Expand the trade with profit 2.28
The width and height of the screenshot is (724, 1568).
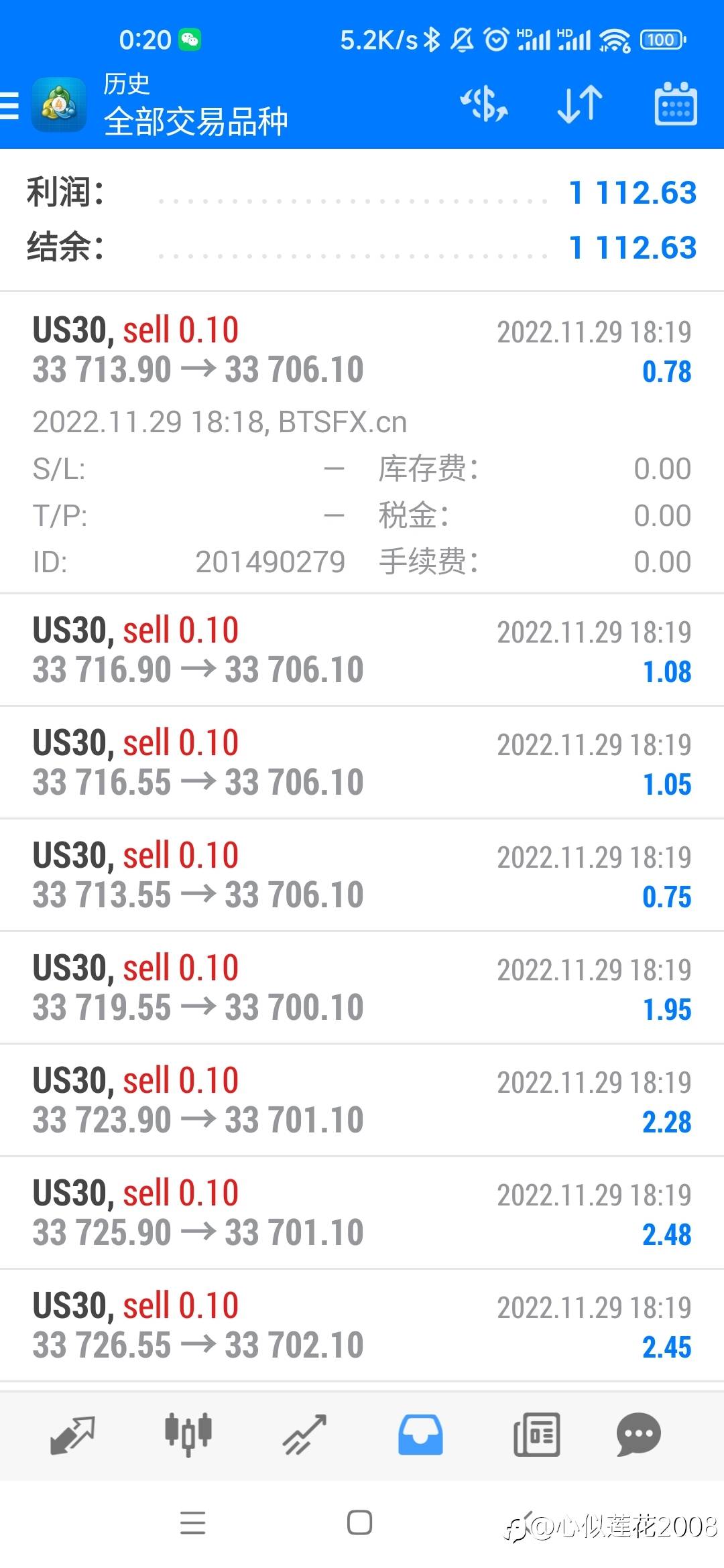coord(362,1100)
